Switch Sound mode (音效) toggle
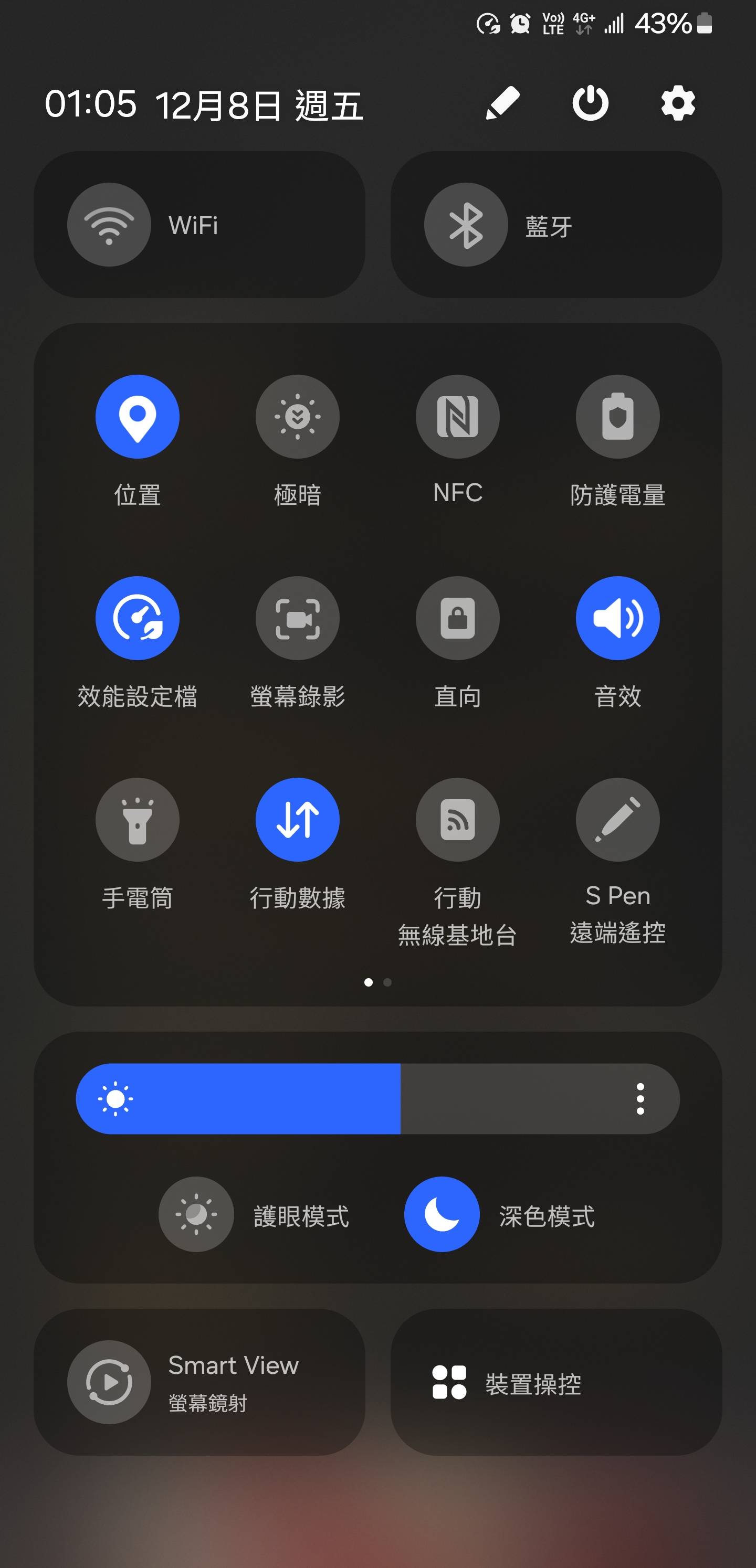756x1568 pixels. click(618, 618)
